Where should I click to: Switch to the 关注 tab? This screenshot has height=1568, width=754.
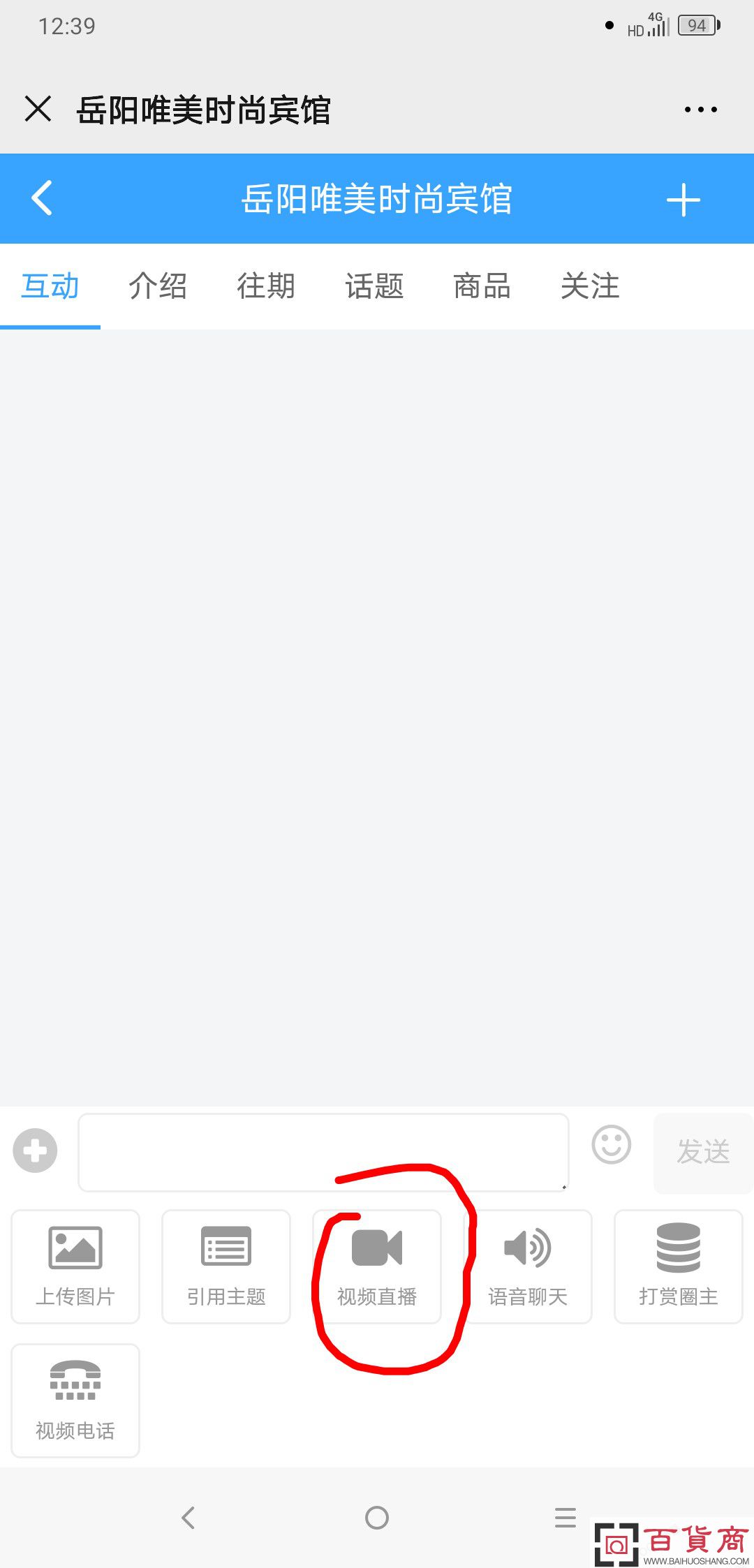tap(590, 286)
